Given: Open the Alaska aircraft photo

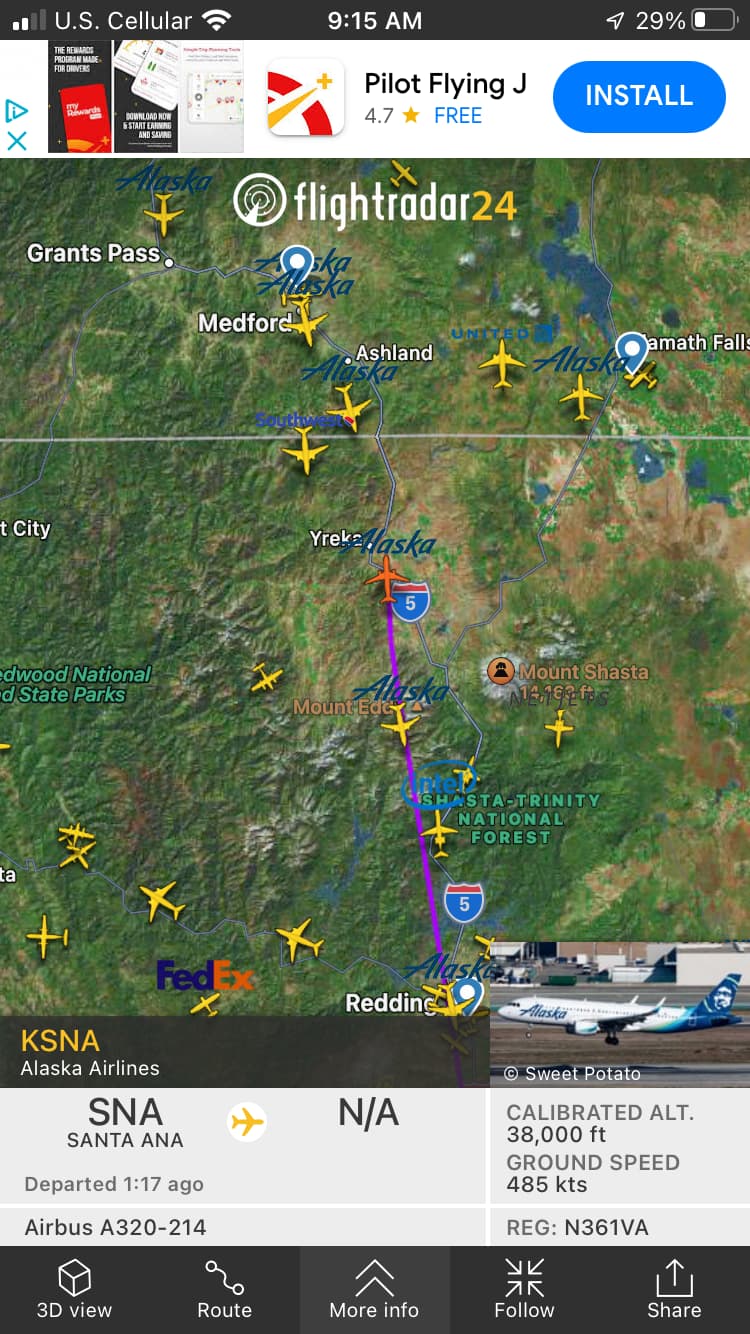Looking at the screenshot, I should (x=620, y=1010).
